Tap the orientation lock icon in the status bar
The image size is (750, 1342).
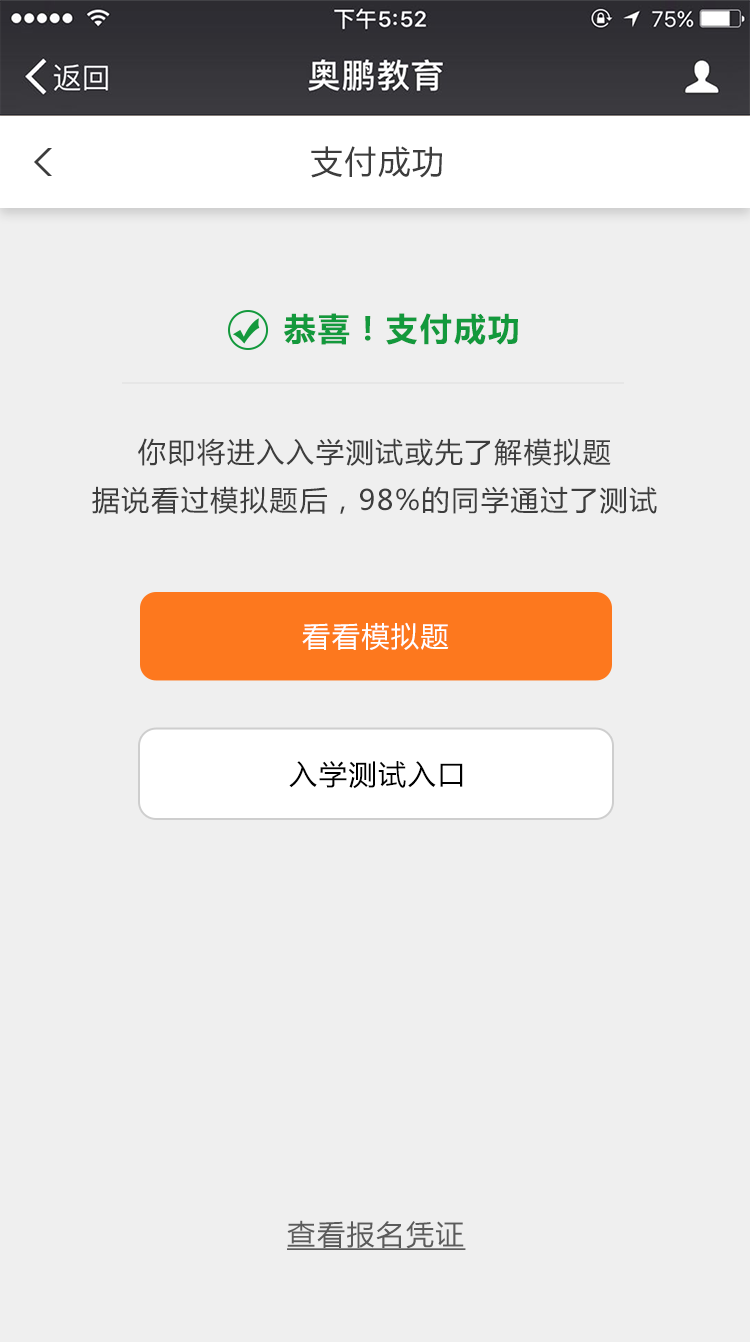point(601,17)
